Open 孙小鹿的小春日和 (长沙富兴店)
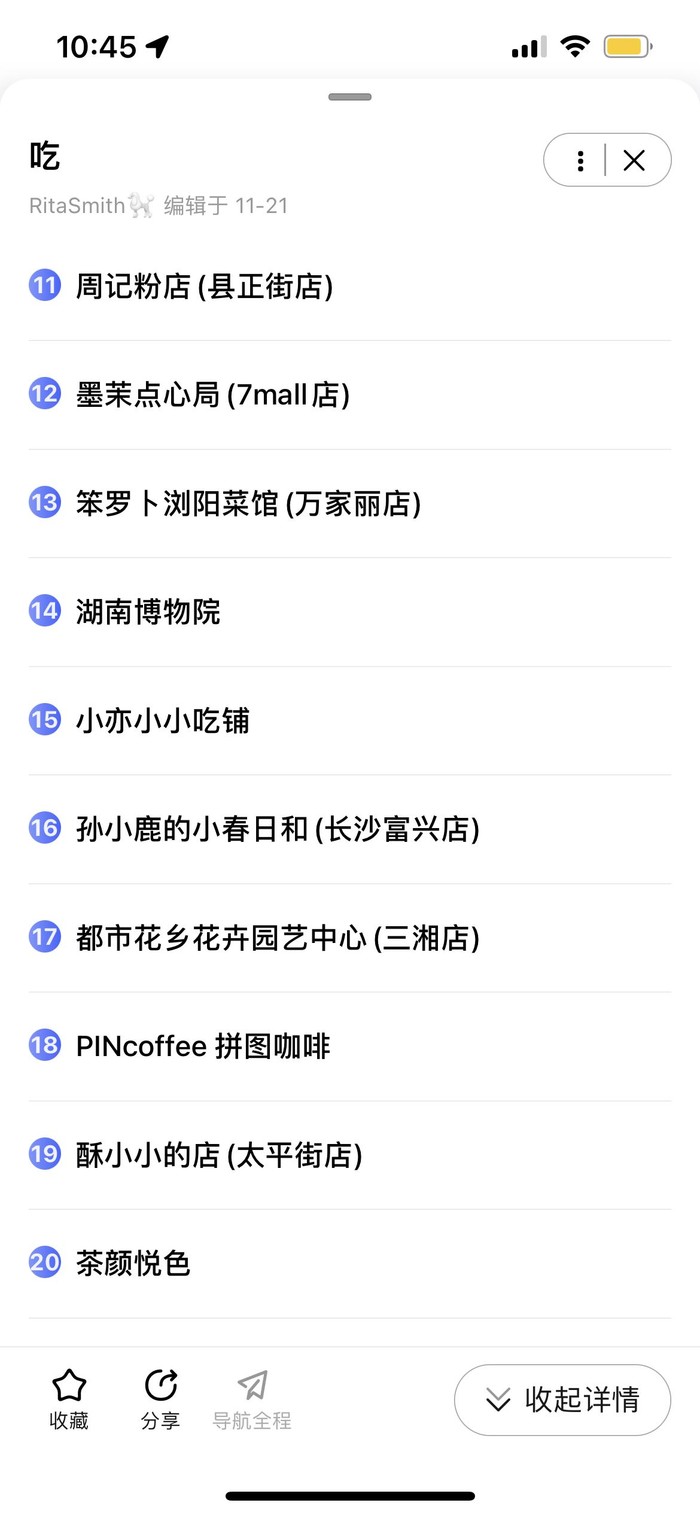700x1515 pixels. click(x=278, y=829)
